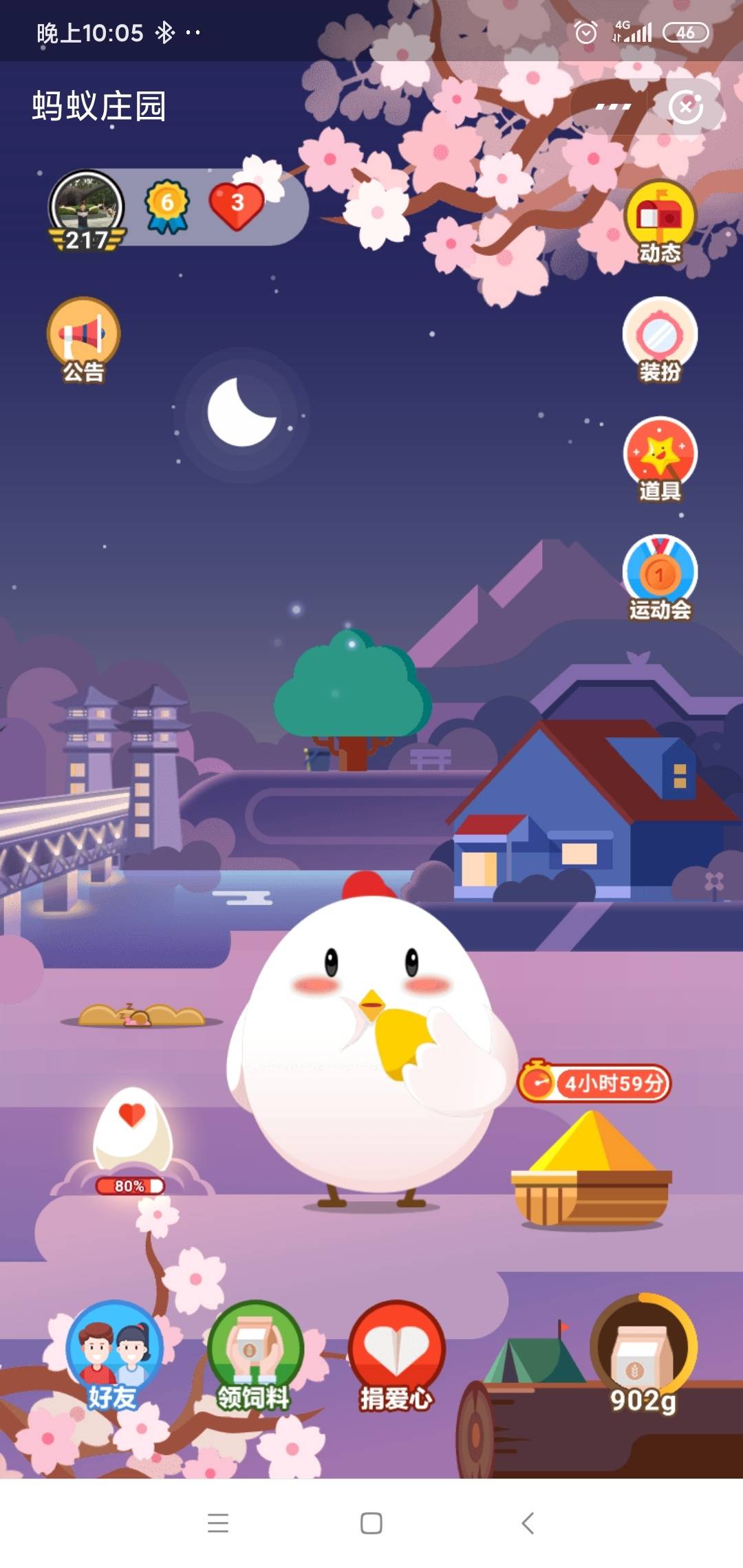Screen dimensions: 743x1568
Task: Open the 好友 friends list
Action: [x=114, y=1353]
